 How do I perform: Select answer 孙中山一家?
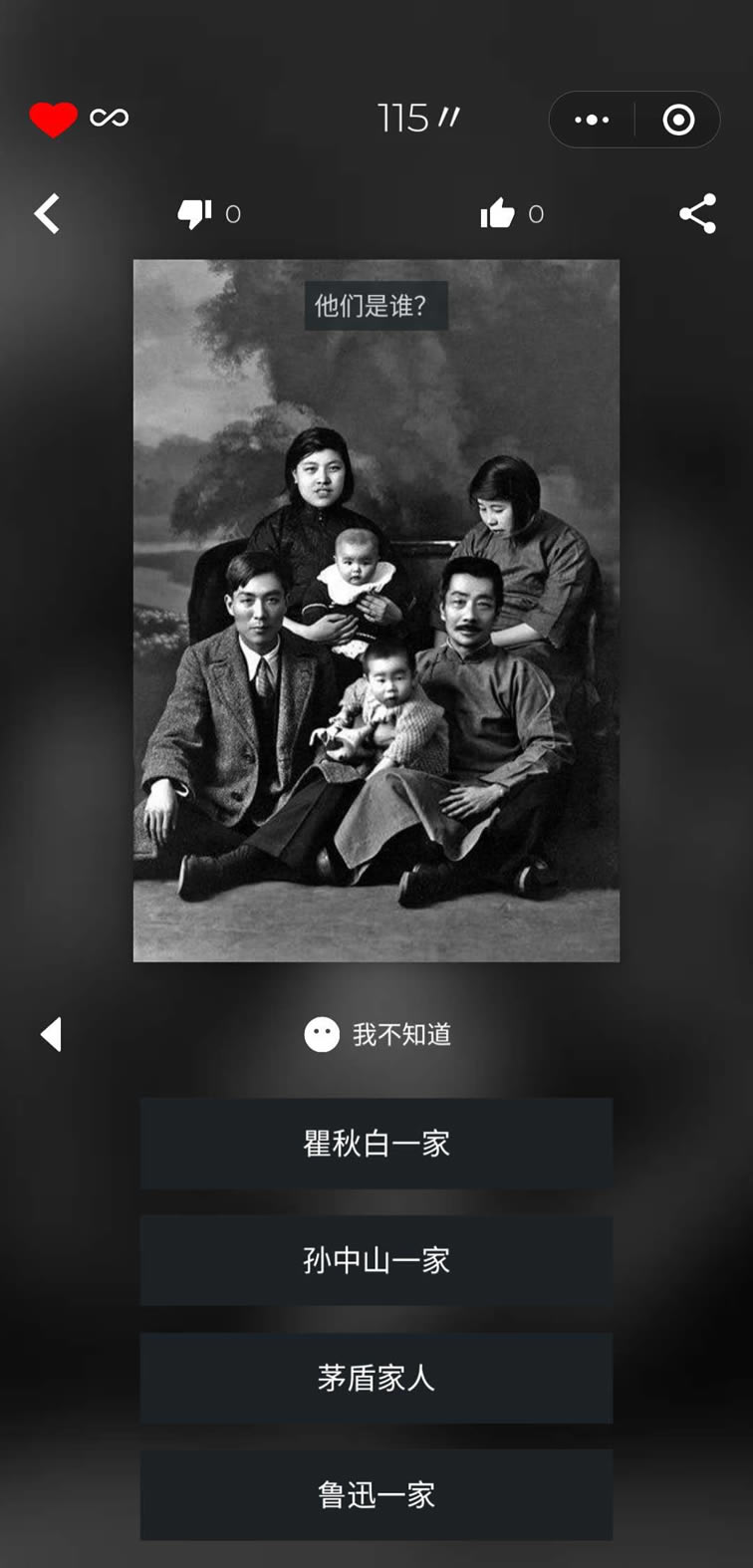point(376,1260)
